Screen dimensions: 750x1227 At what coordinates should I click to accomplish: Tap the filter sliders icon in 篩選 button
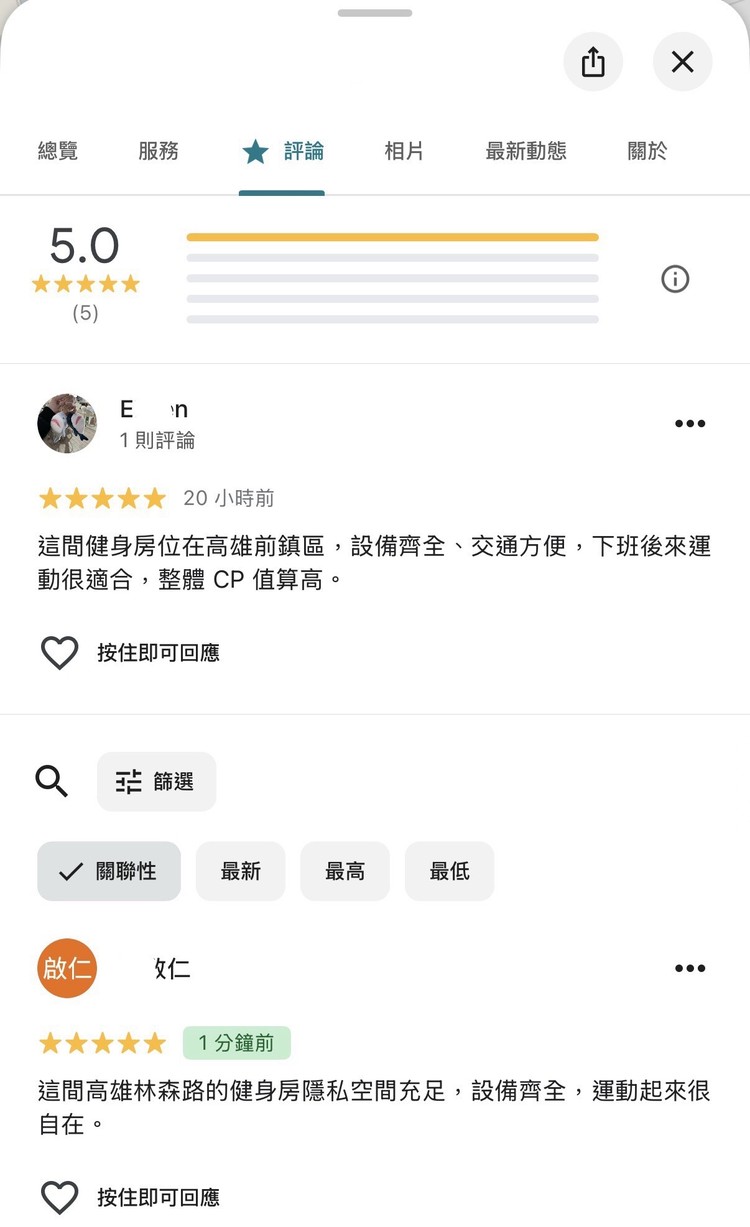(x=127, y=781)
